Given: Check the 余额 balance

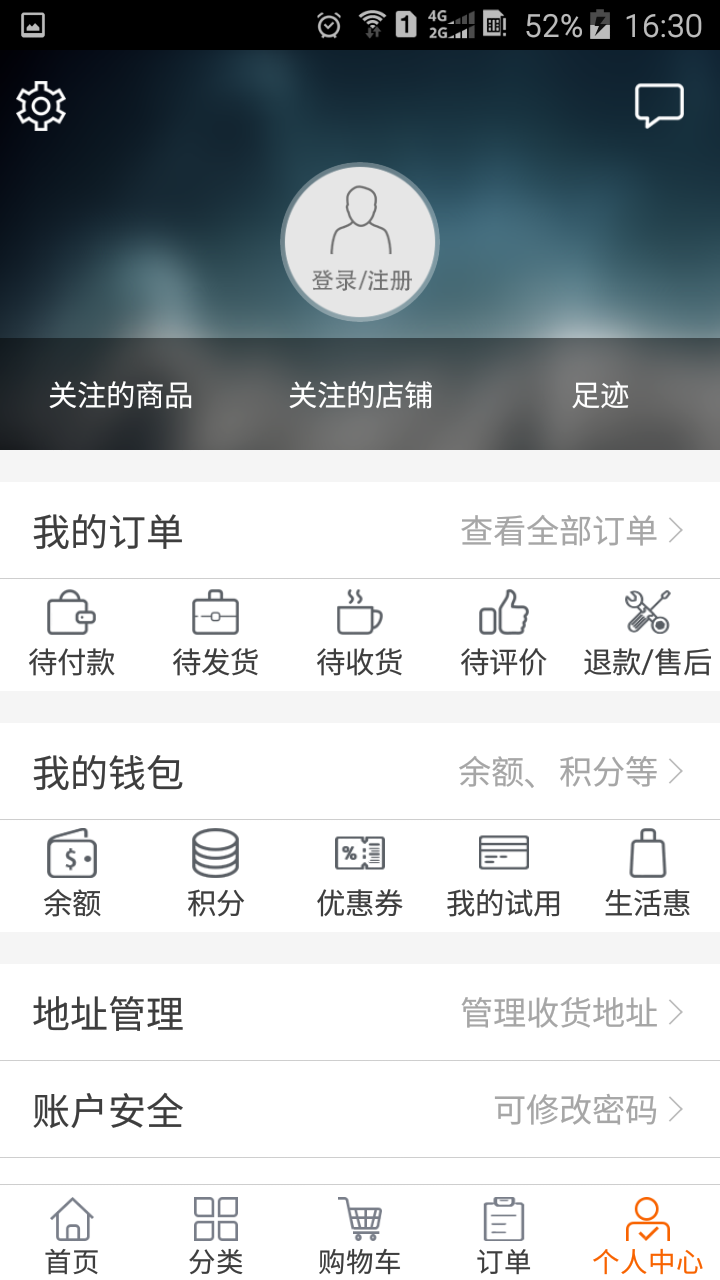Looking at the screenshot, I should 72,875.
